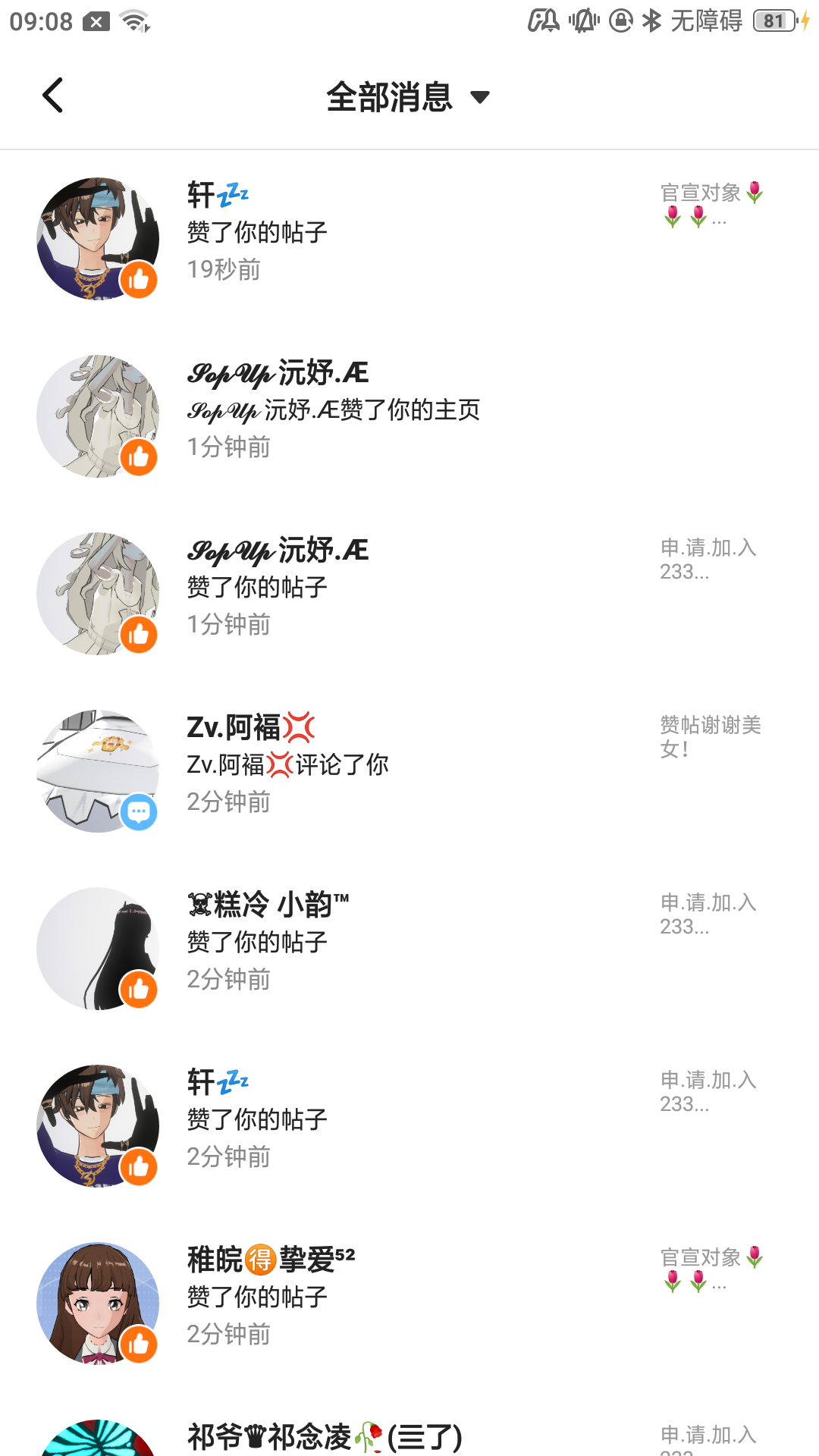The width and height of the screenshot is (819, 1456).
Task: Open the 赞了你的主页 notification
Action: pos(379,410)
